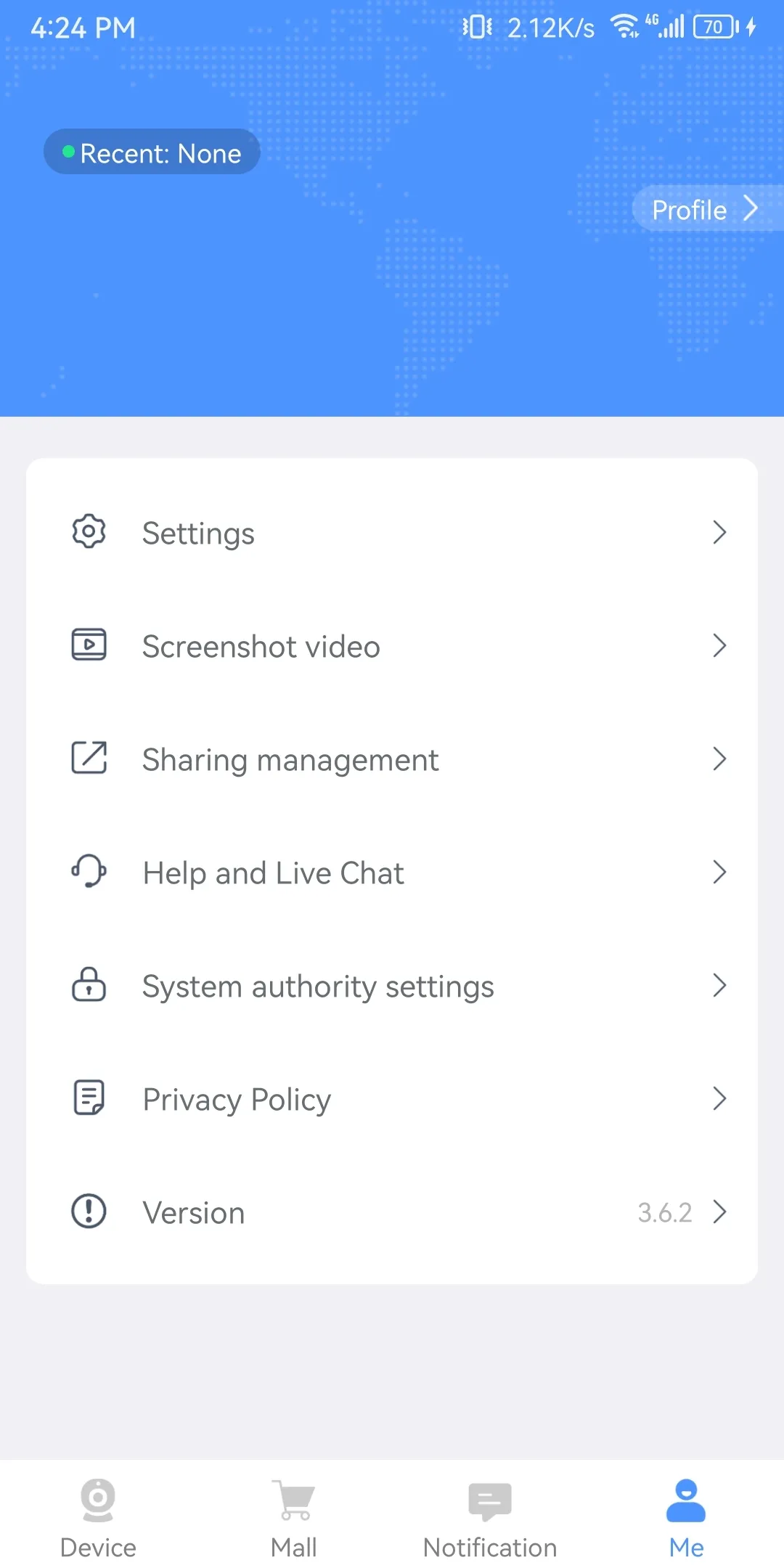Open Help and Live Chat

pos(273,872)
